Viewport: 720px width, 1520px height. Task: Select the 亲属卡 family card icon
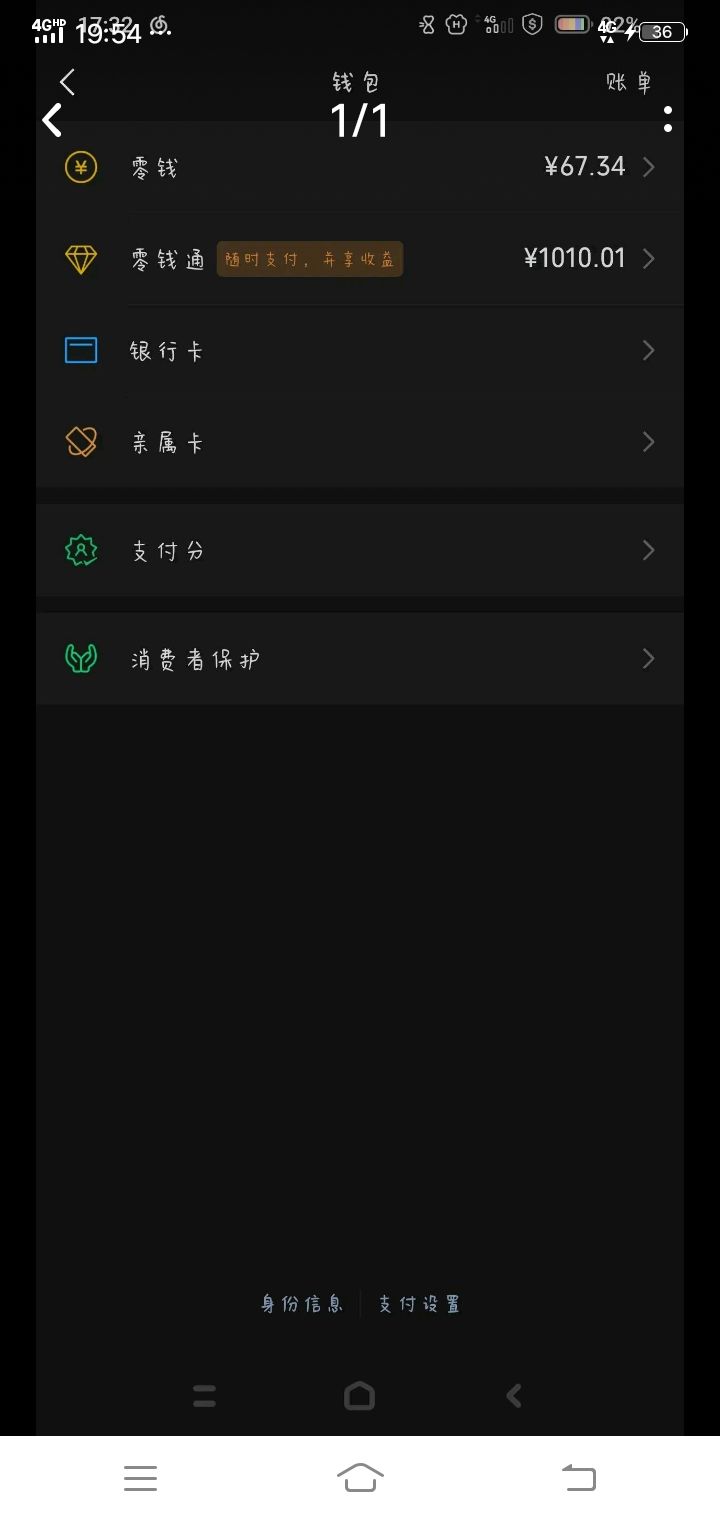pyautogui.click(x=80, y=442)
